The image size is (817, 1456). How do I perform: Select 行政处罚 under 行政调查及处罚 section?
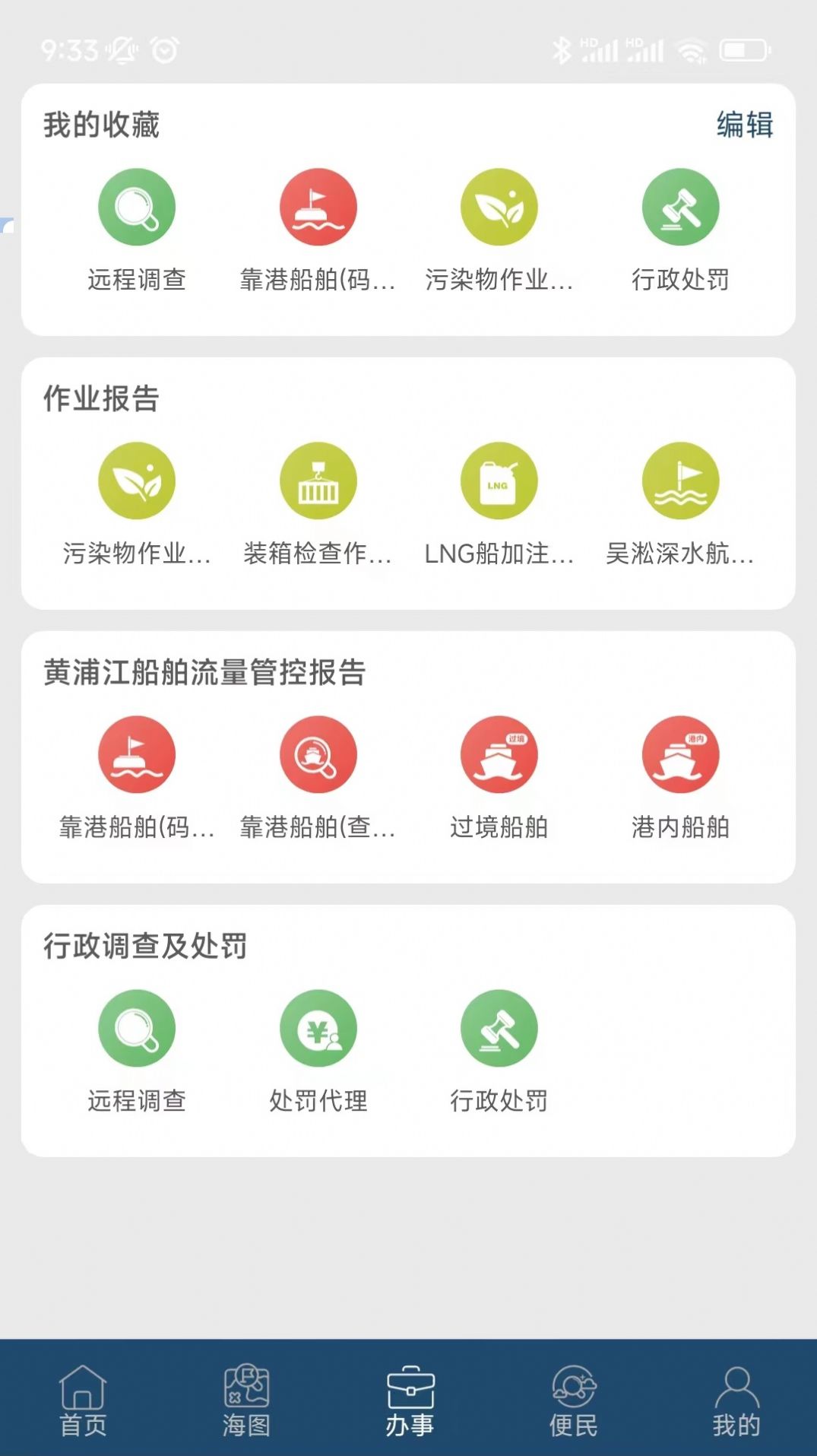[x=499, y=1027]
